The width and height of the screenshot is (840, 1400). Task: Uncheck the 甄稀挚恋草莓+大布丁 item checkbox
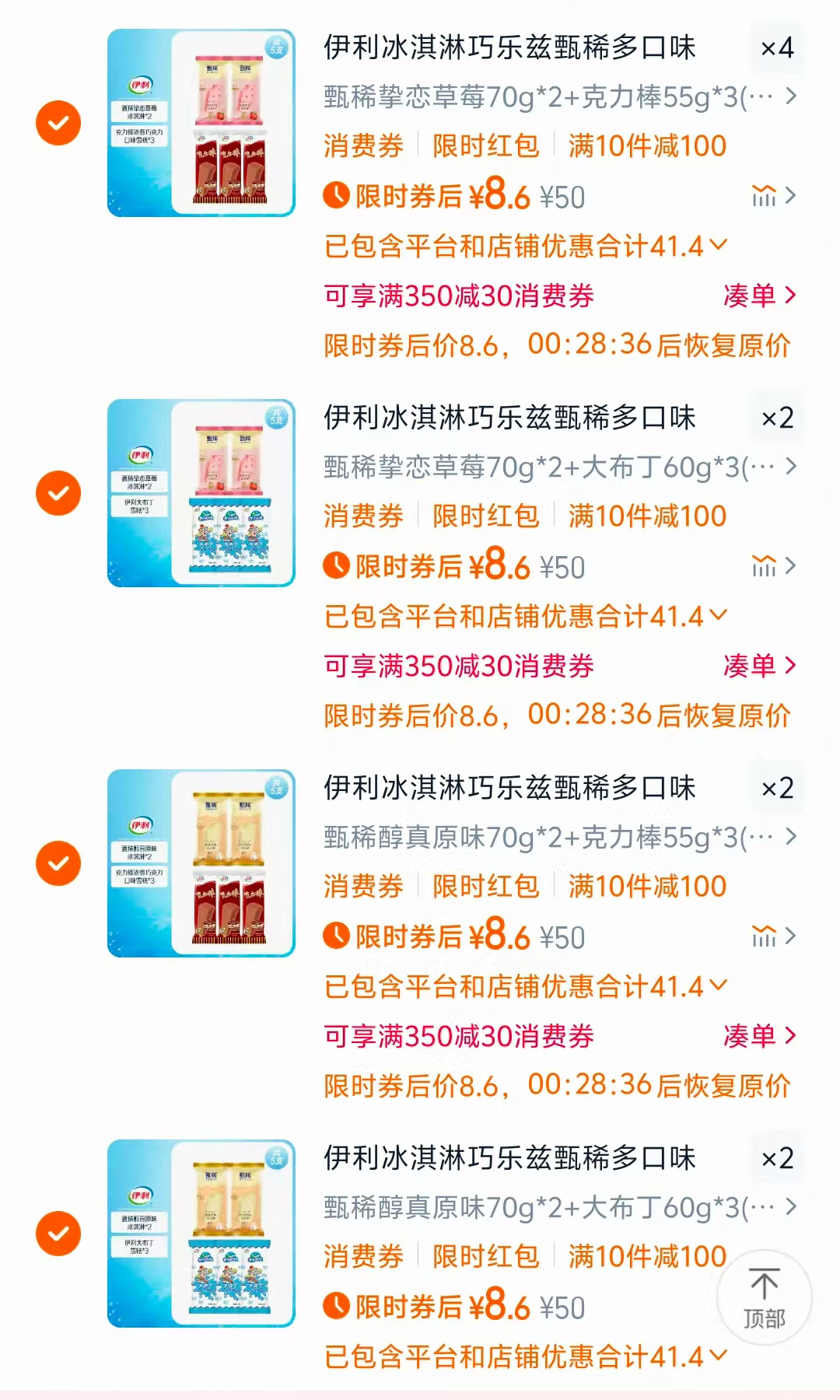point(58,493)
